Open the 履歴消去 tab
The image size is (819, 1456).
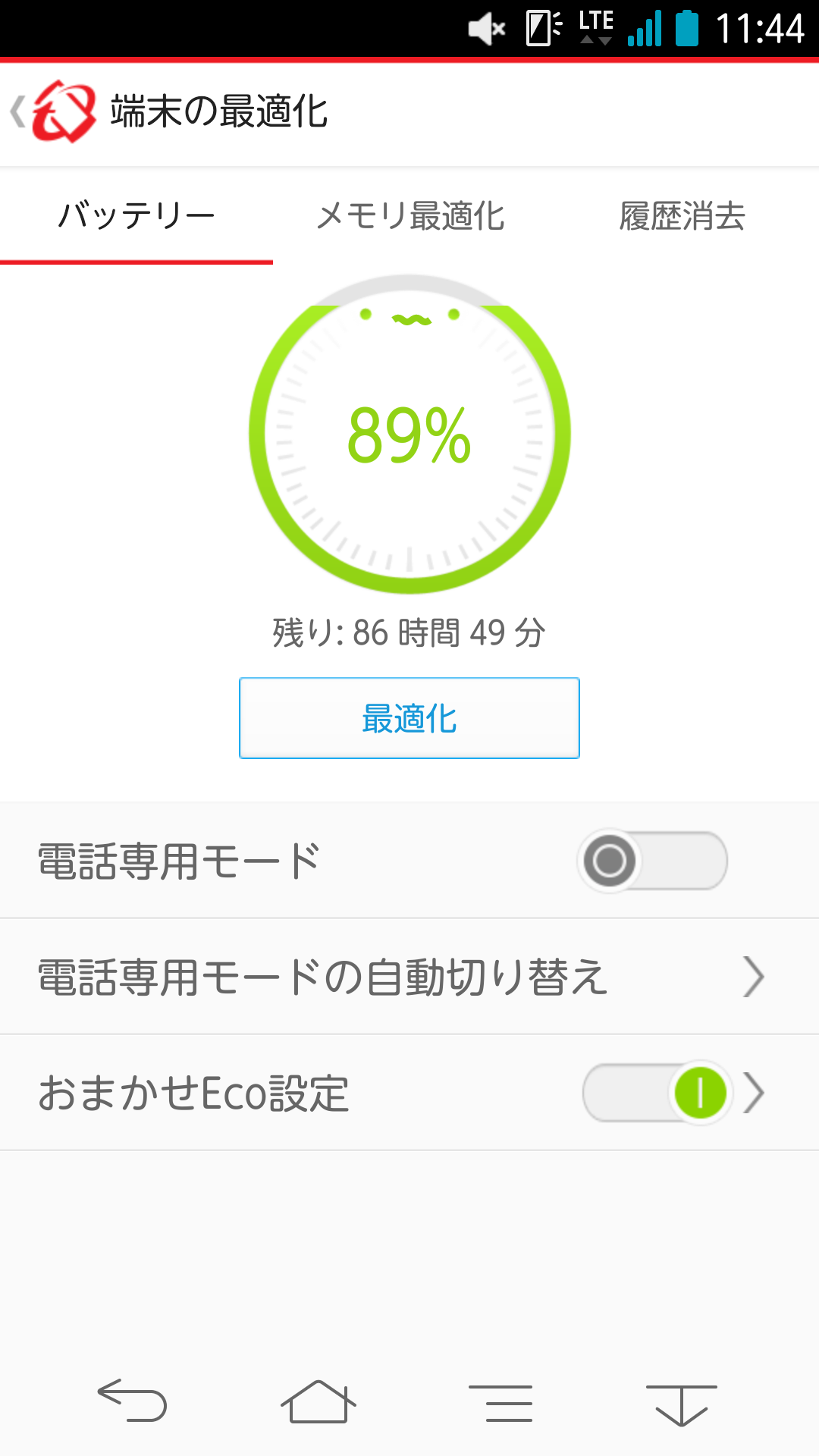coord(682,216)
